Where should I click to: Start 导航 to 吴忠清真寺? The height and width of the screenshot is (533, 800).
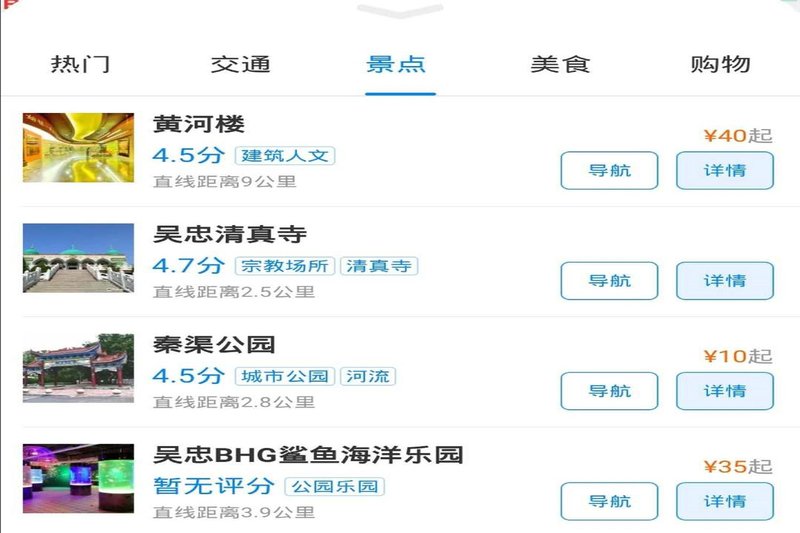[609, 280]
